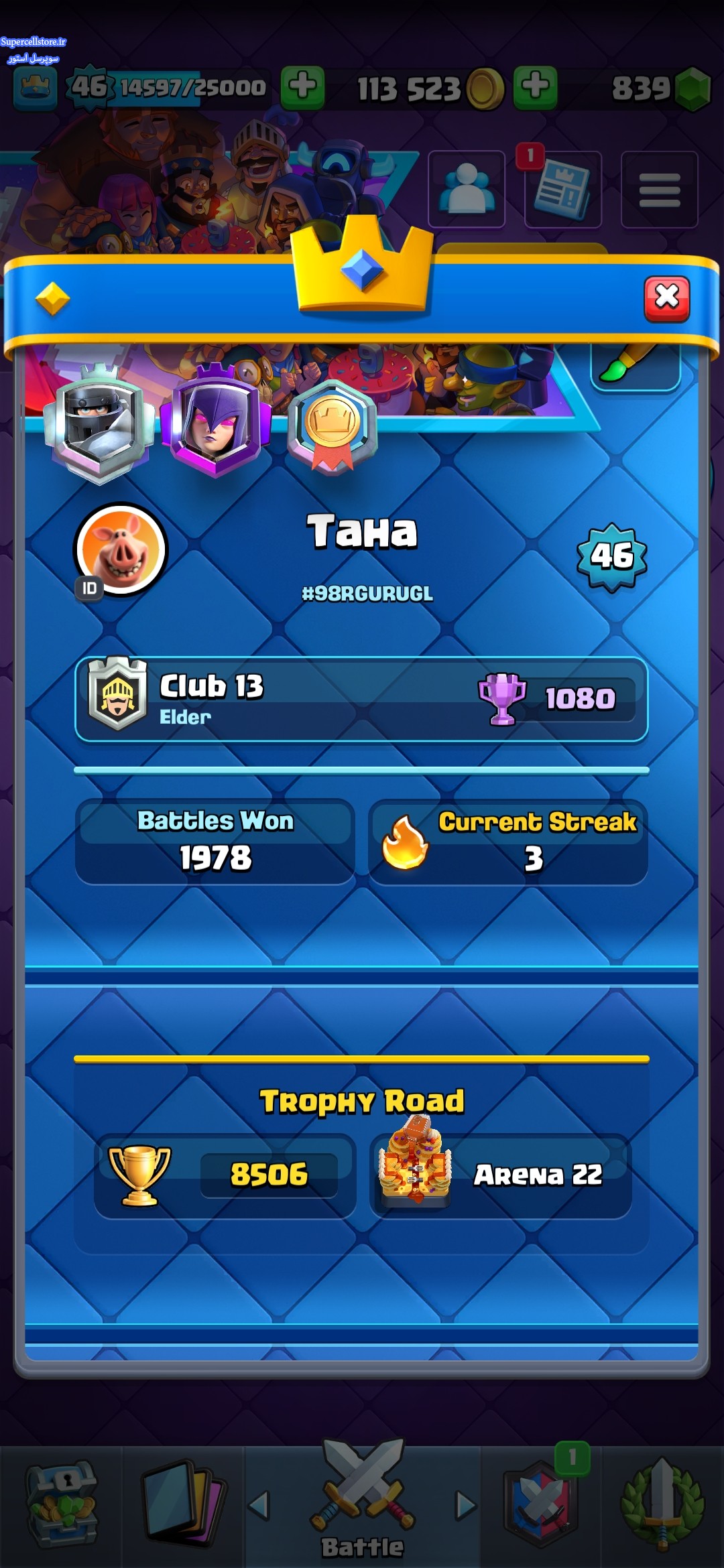Open Club 13 clan card
This screenshot has height=1568, width=724.
coord(361,700)
